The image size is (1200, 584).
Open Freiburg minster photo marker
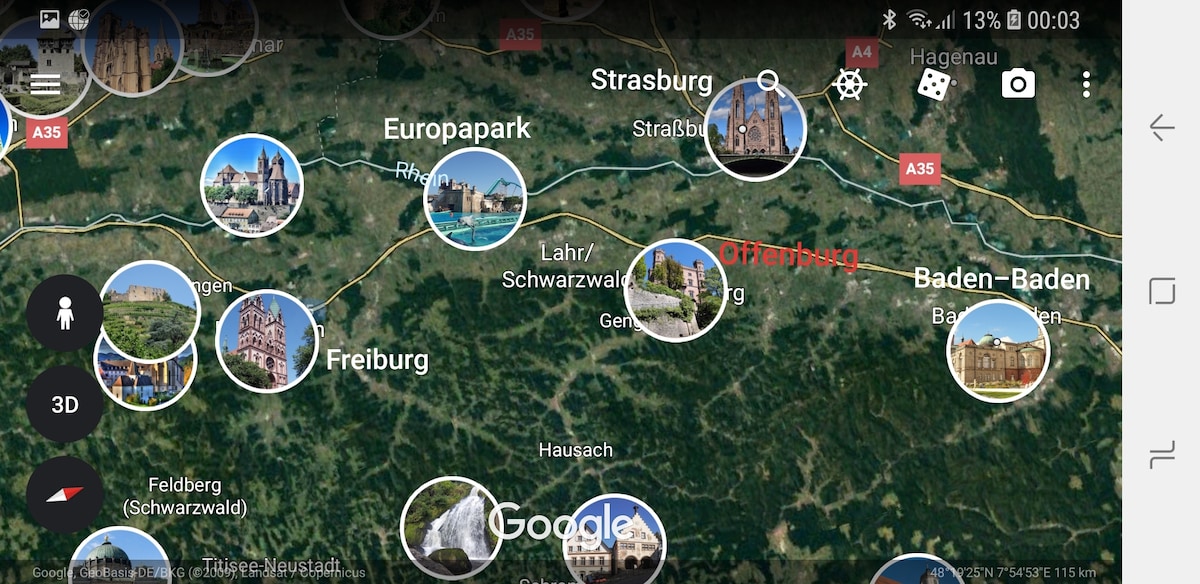coord(266,341)
